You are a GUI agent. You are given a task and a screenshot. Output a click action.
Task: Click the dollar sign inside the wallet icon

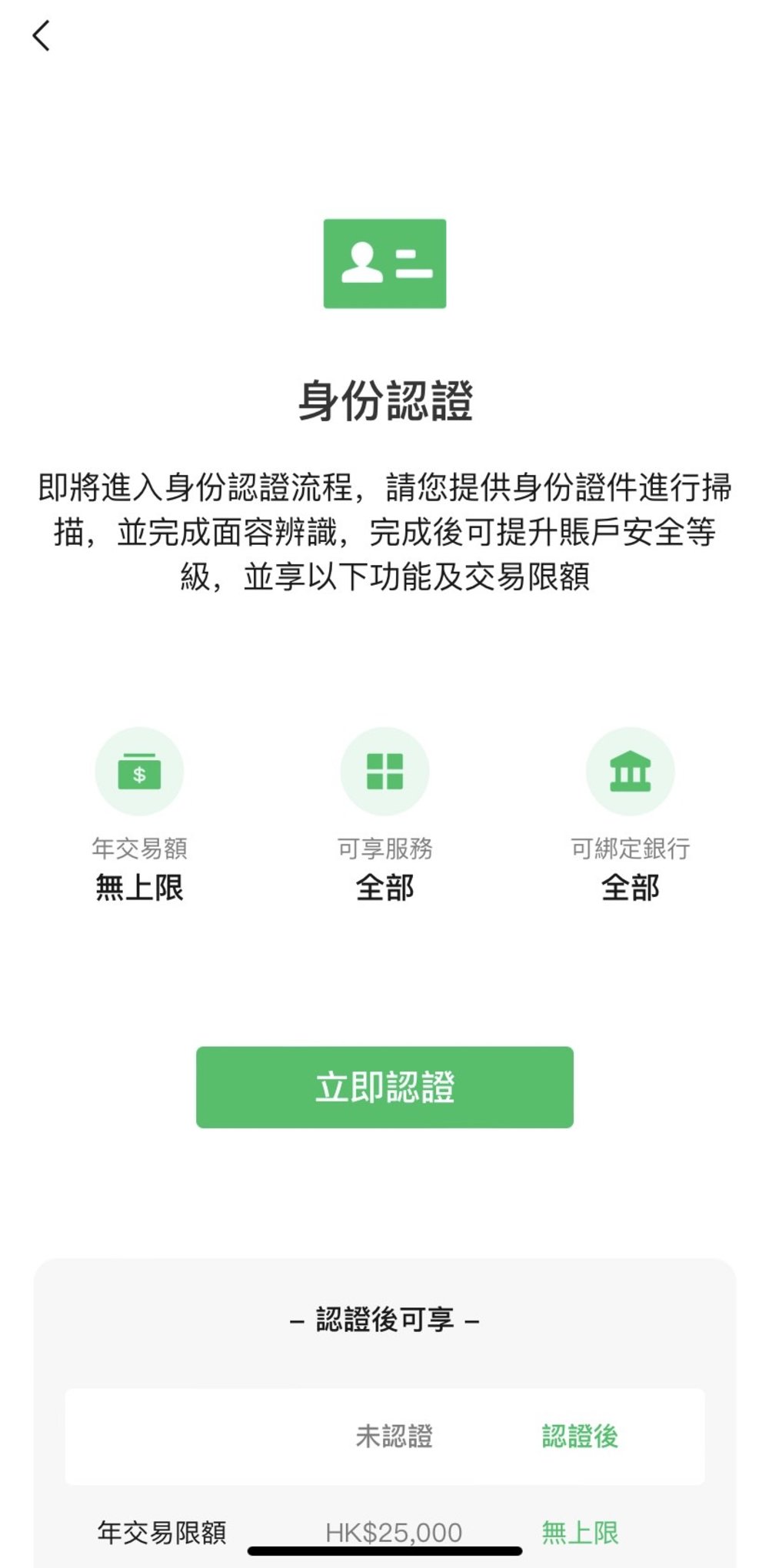click(x=139, y=774)
